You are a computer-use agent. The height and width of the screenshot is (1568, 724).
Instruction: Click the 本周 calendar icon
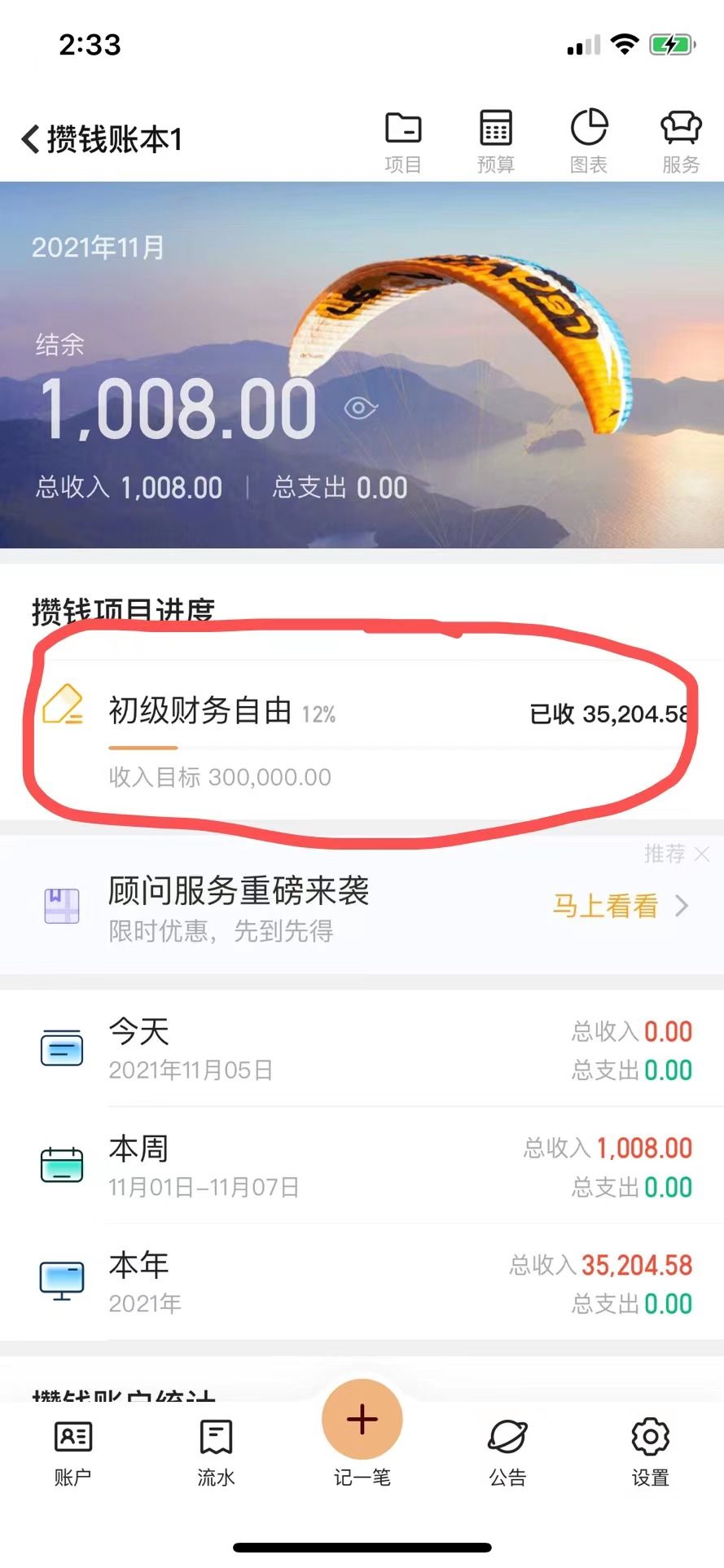(x=62, y=1165)
